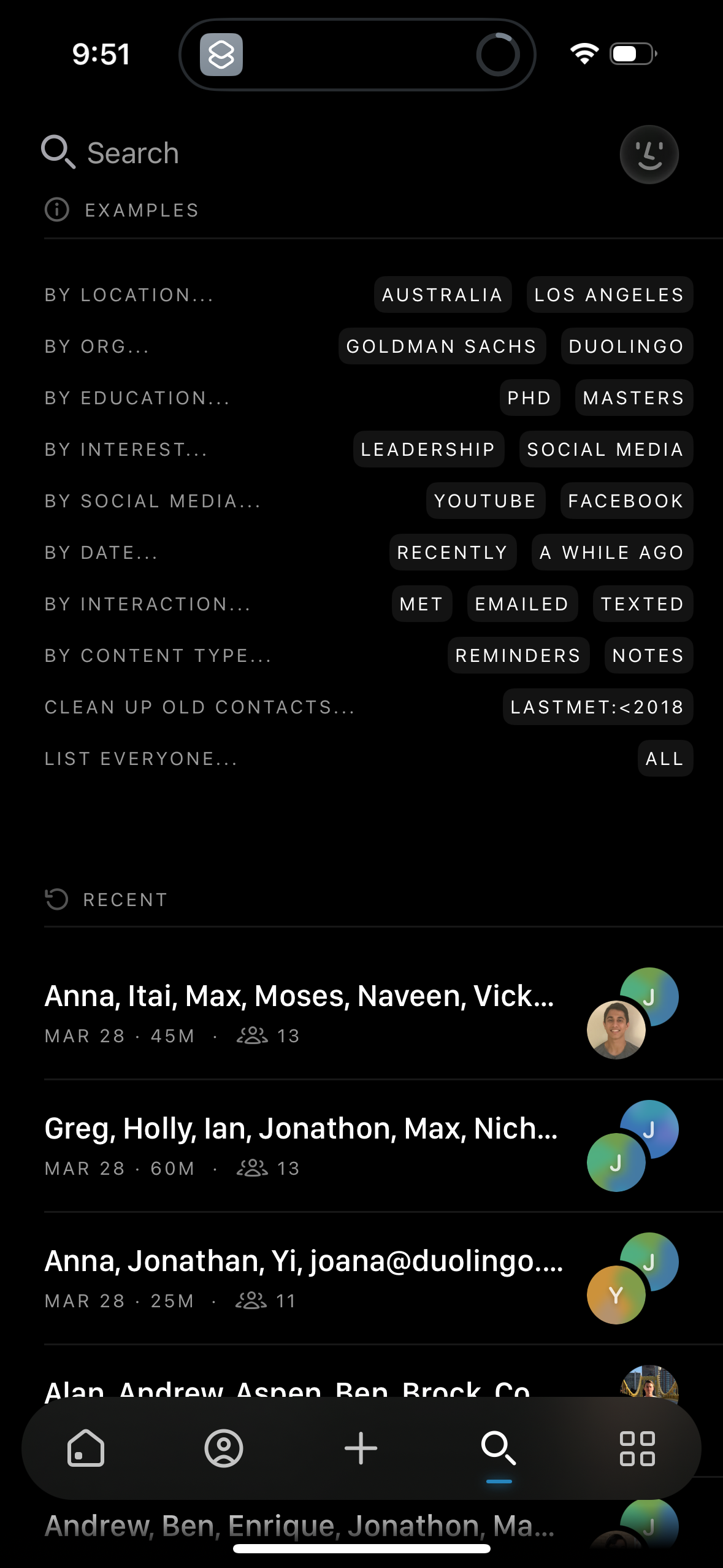Tap the YOUTUBE social media filter
Screen dimensions: 723x1568
pos(485,501)
